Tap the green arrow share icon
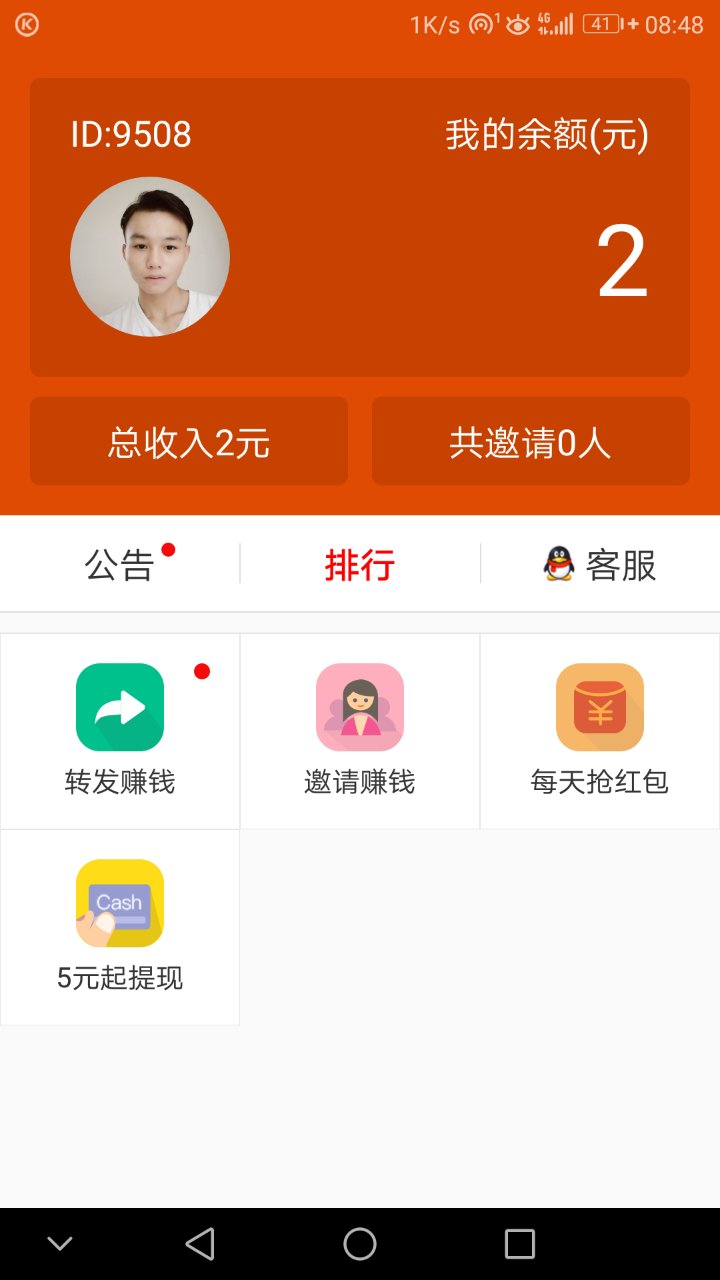This screenshot has width=720, height=1280. pyautogui.click(x=120, y=707)
